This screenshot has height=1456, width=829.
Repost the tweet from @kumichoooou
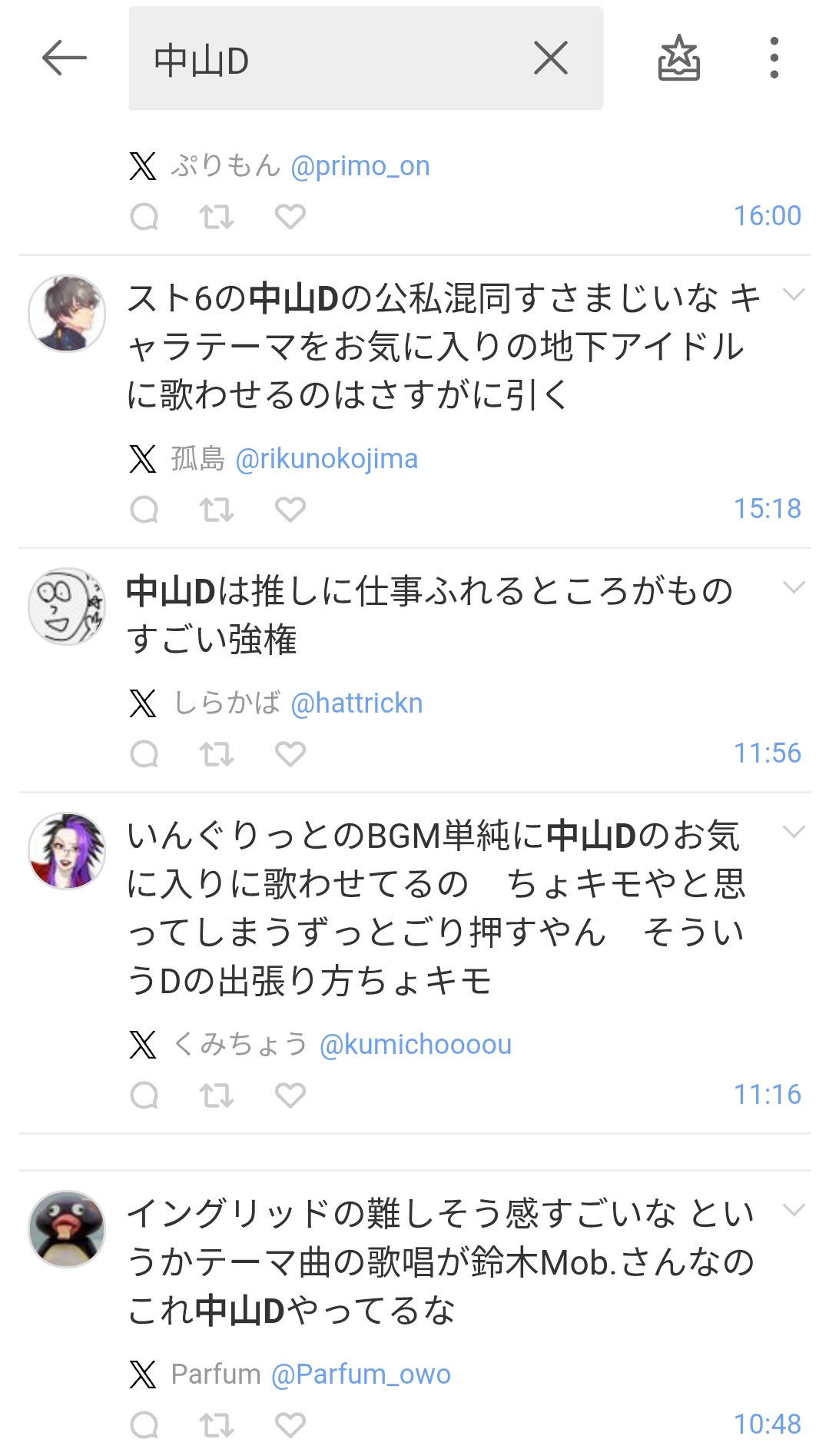(x=217, y=1095)
